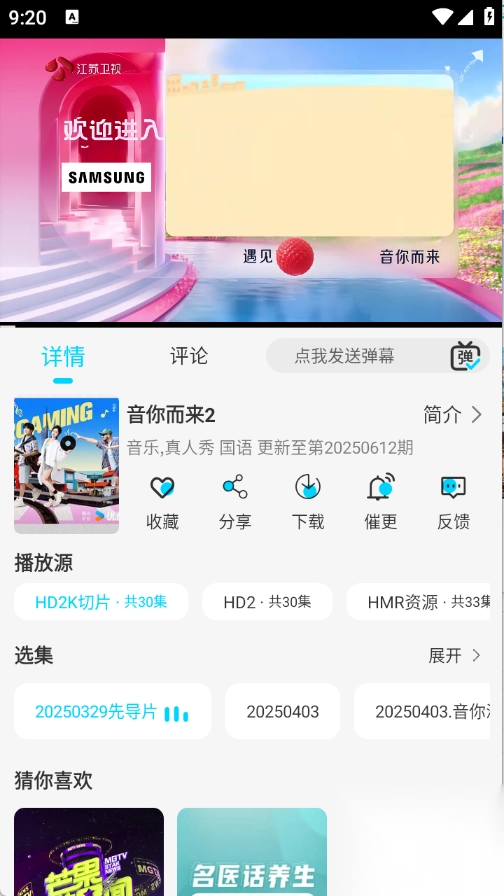Switch to the HMR资源 source
The width and height of the screenshot is (504, 896).
pos(418,602)
